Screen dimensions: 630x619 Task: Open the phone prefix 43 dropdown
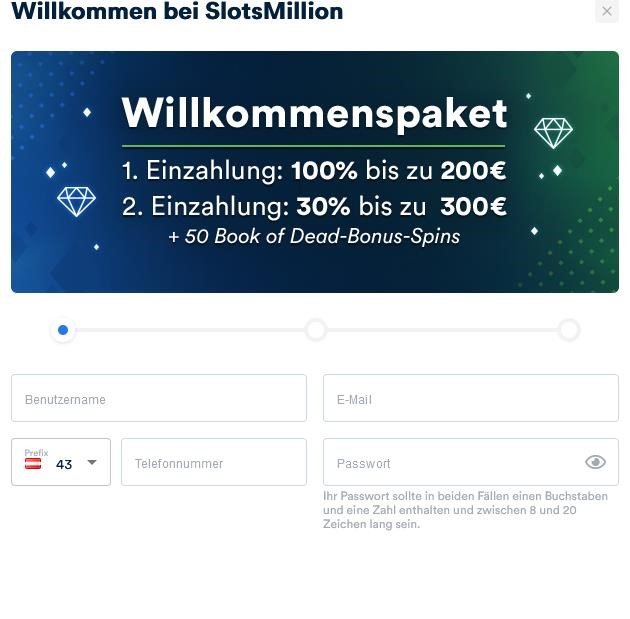(x=61, y=462)
